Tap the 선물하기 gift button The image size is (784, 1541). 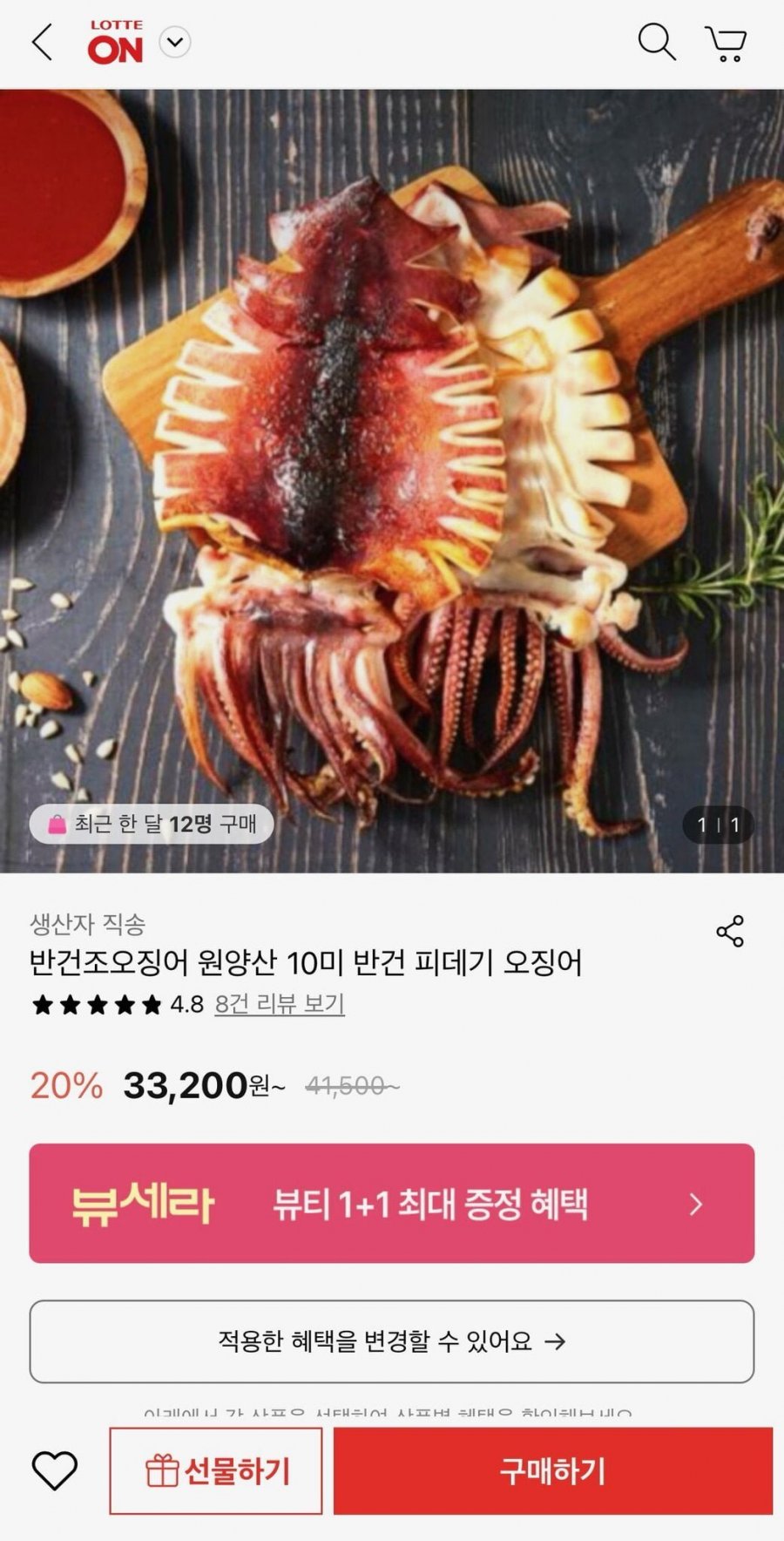[x=216, y=1471]
